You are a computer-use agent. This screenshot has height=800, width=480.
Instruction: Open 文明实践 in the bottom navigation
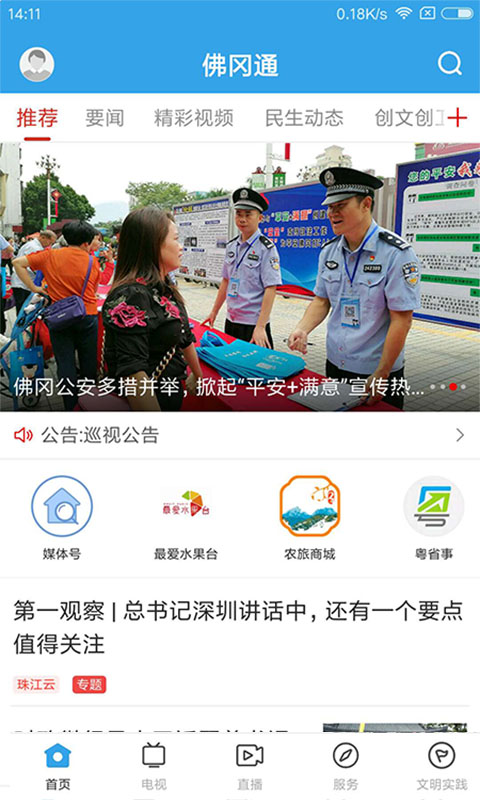(442, 766)
